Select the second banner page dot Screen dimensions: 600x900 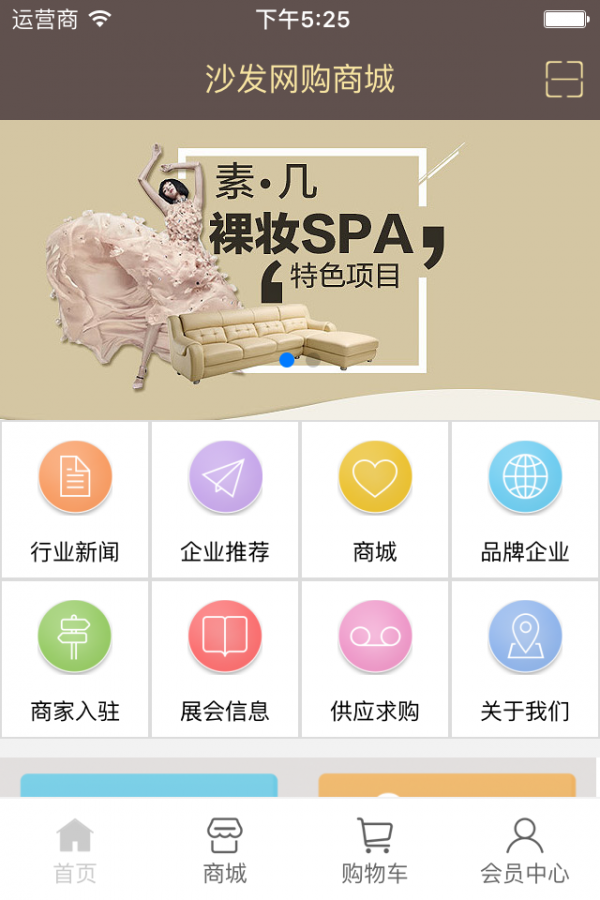point(313,360)
